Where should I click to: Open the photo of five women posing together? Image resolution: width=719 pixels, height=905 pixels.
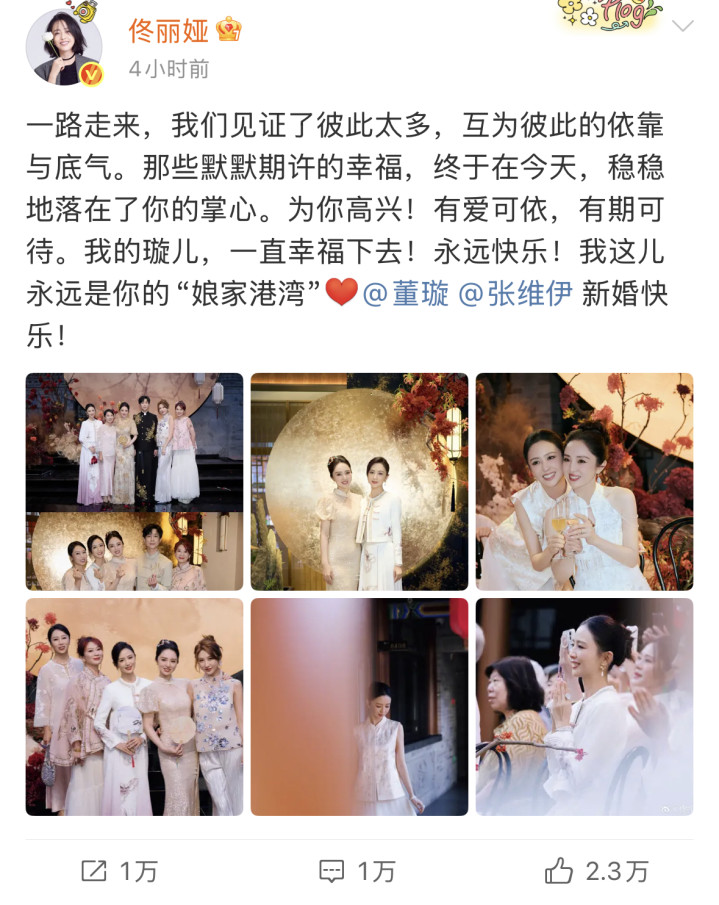pyautogui.click(x=134, y=706)
